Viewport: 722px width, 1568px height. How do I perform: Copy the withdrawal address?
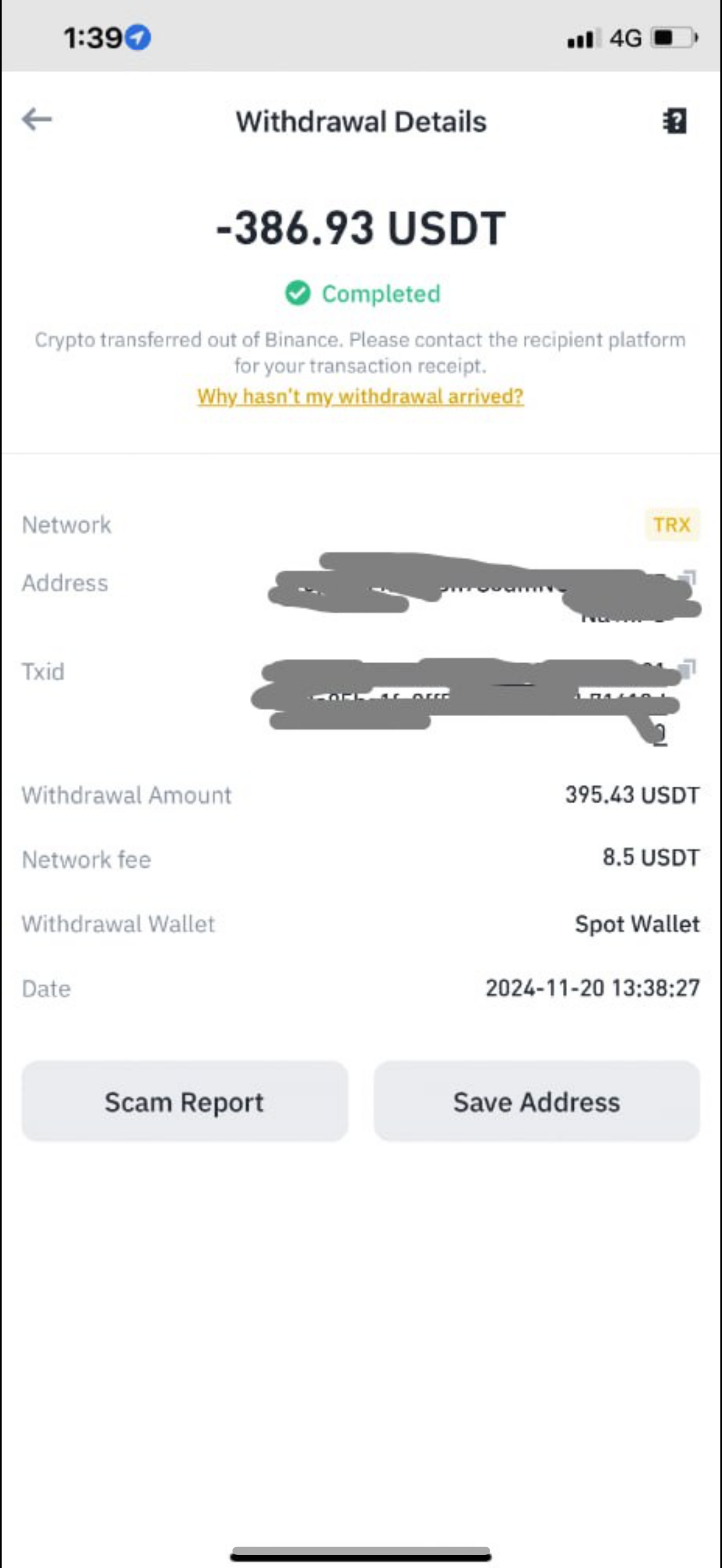(x=688, y=577)
